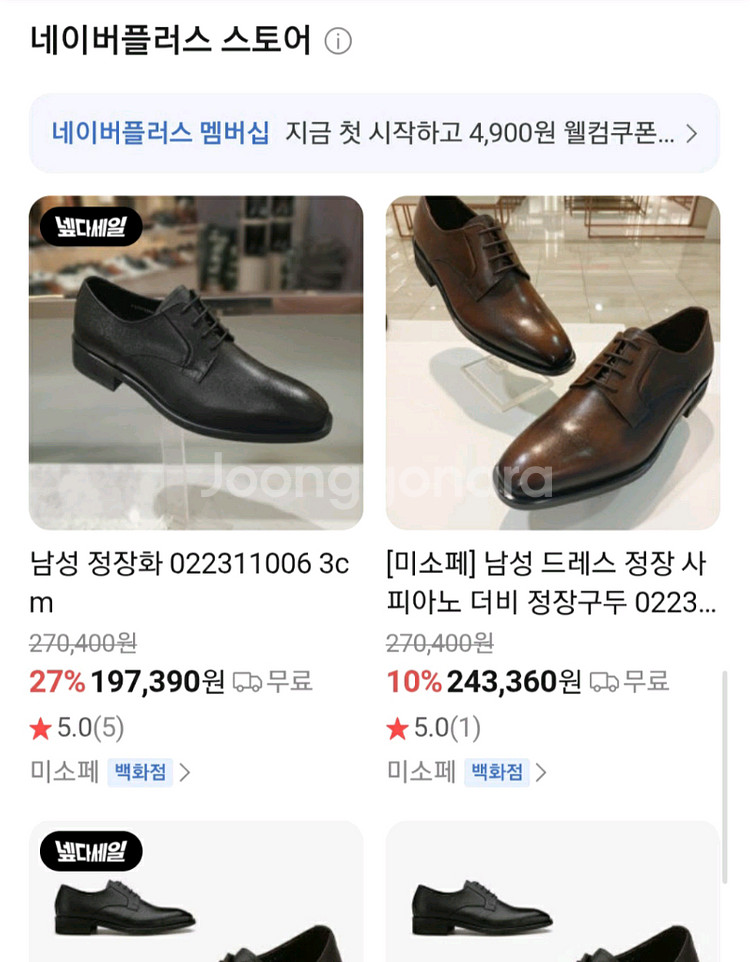Select the red star rating icon showing 5.0(5)
This screenshot has width=750, height=962.
pyautogui.click(x=38, y=728)
